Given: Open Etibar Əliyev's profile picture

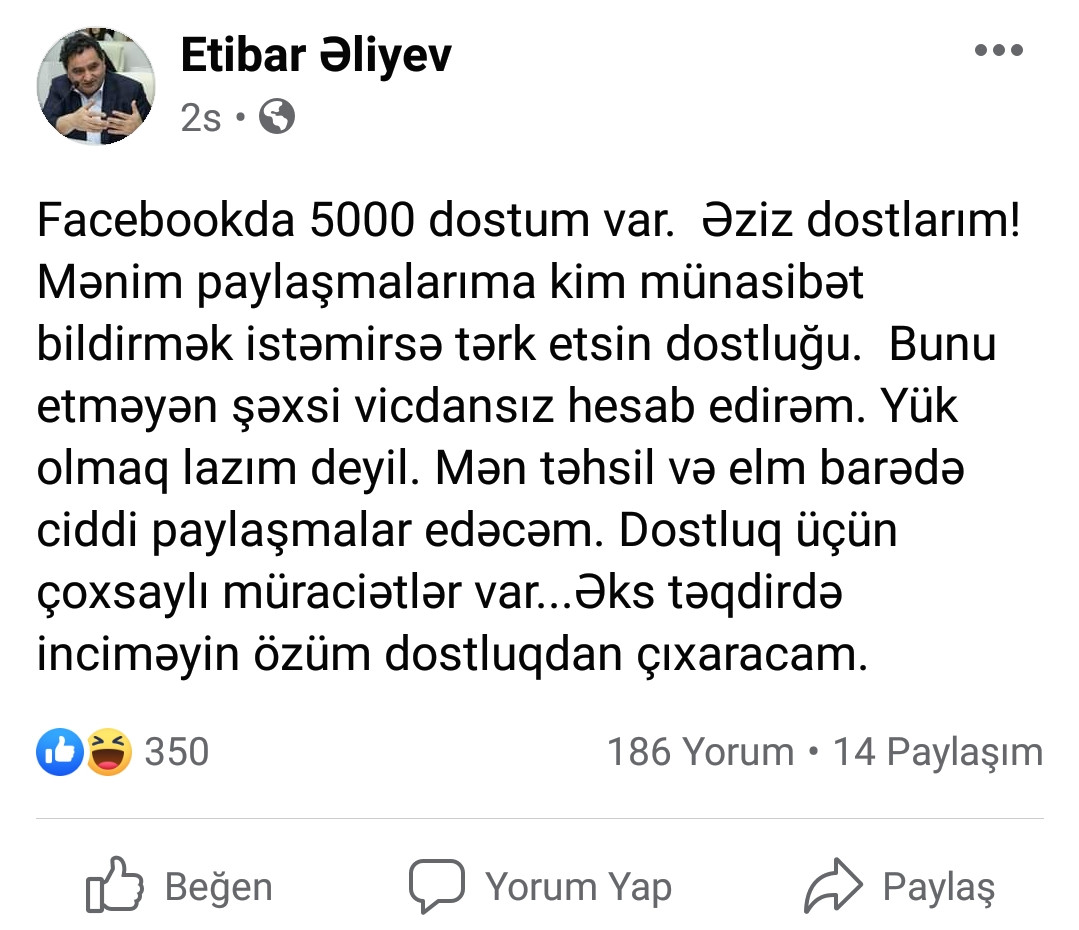Looking at the screenshot, I should click(96, 86).
